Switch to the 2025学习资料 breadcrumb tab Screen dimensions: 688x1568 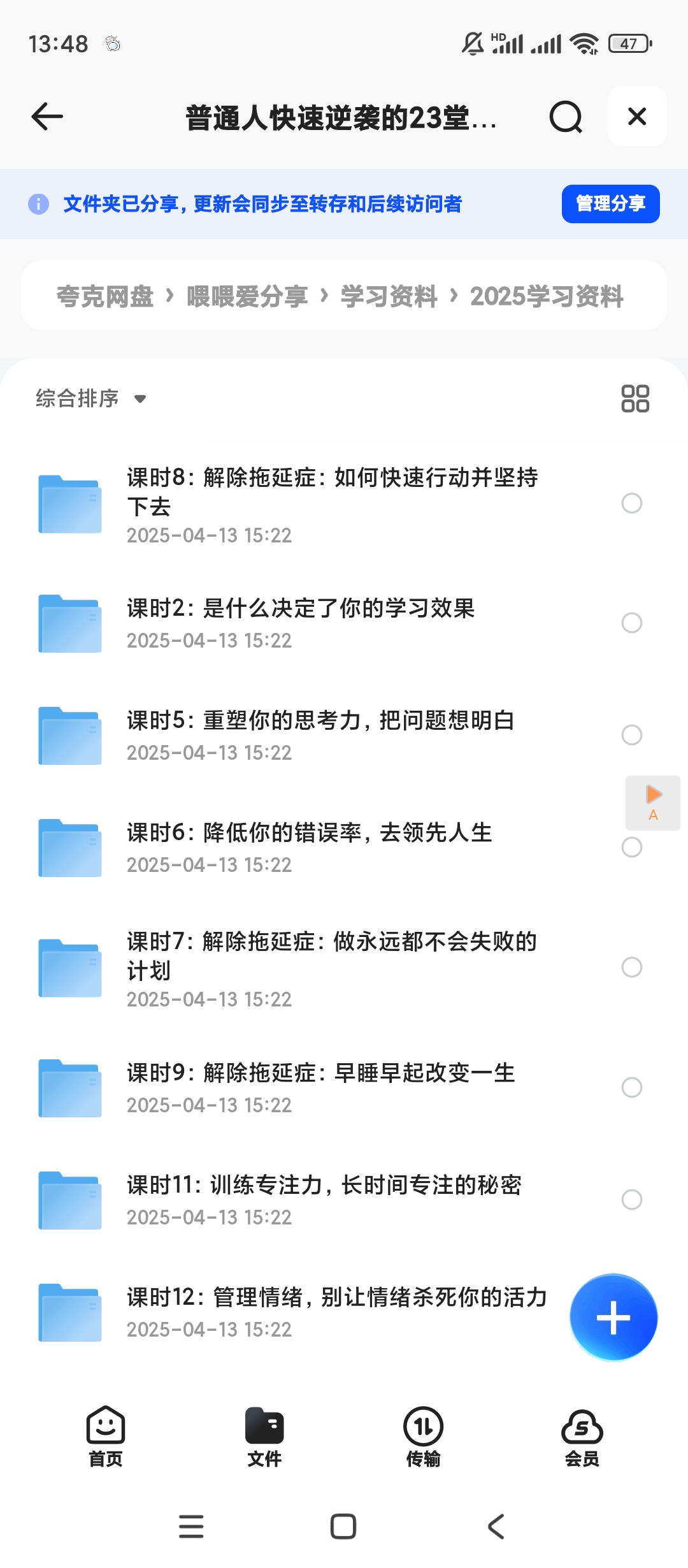(547, 295)
